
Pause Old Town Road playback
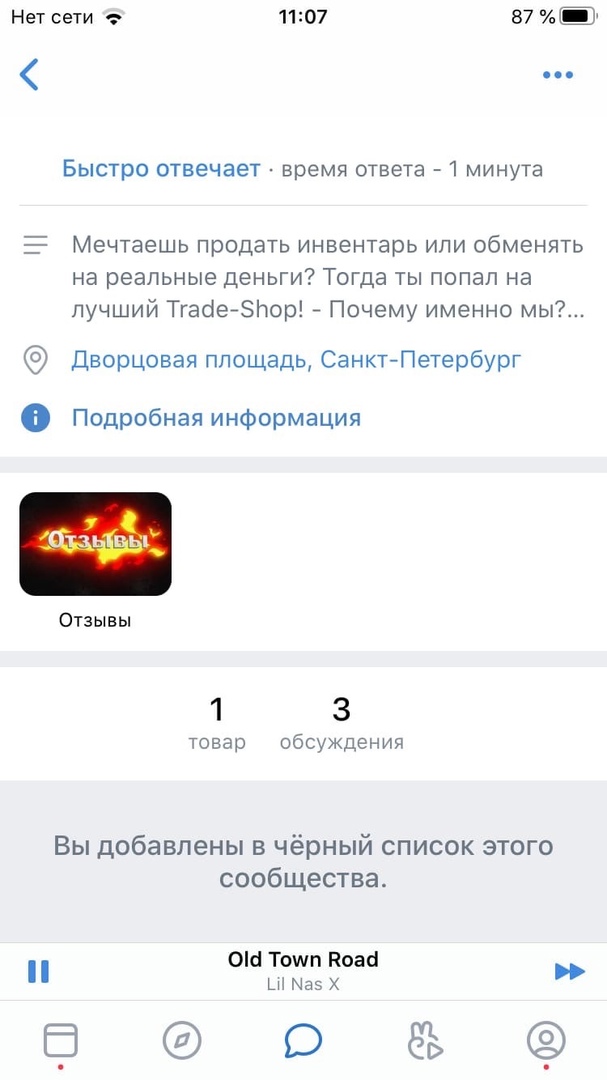(38, 971)
